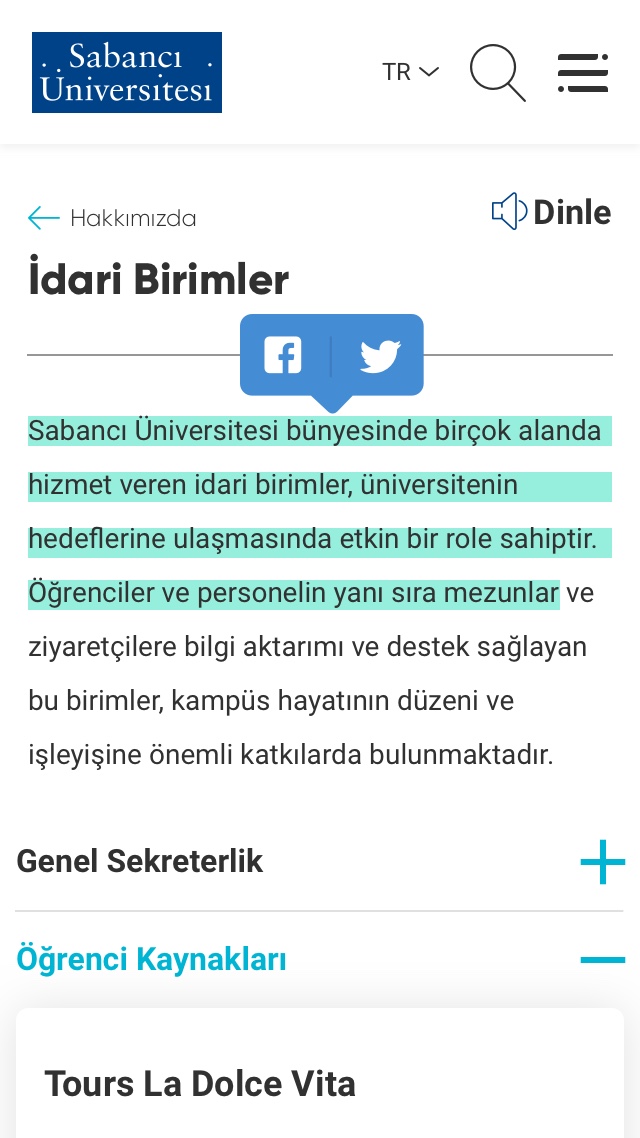This screenshot has width=640, height=1138.
Task: Go back to Hakkımızda
Action: [x=112, y=218]
